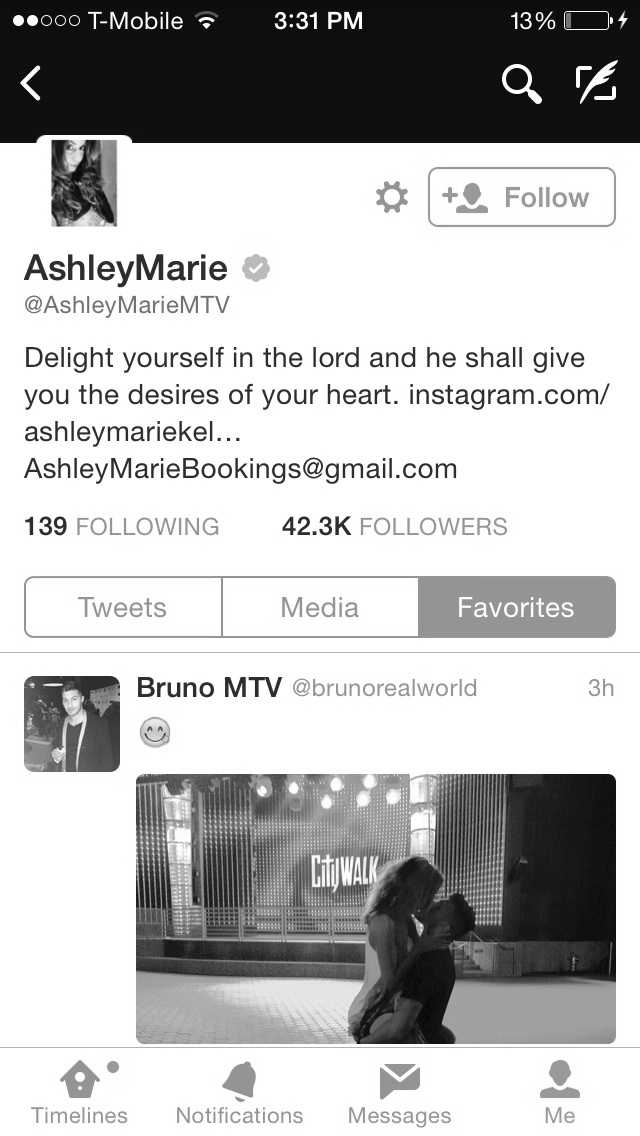Open the Notifications tab
This screenshot has height=1136, width=640.
[x=239, y=1092]
